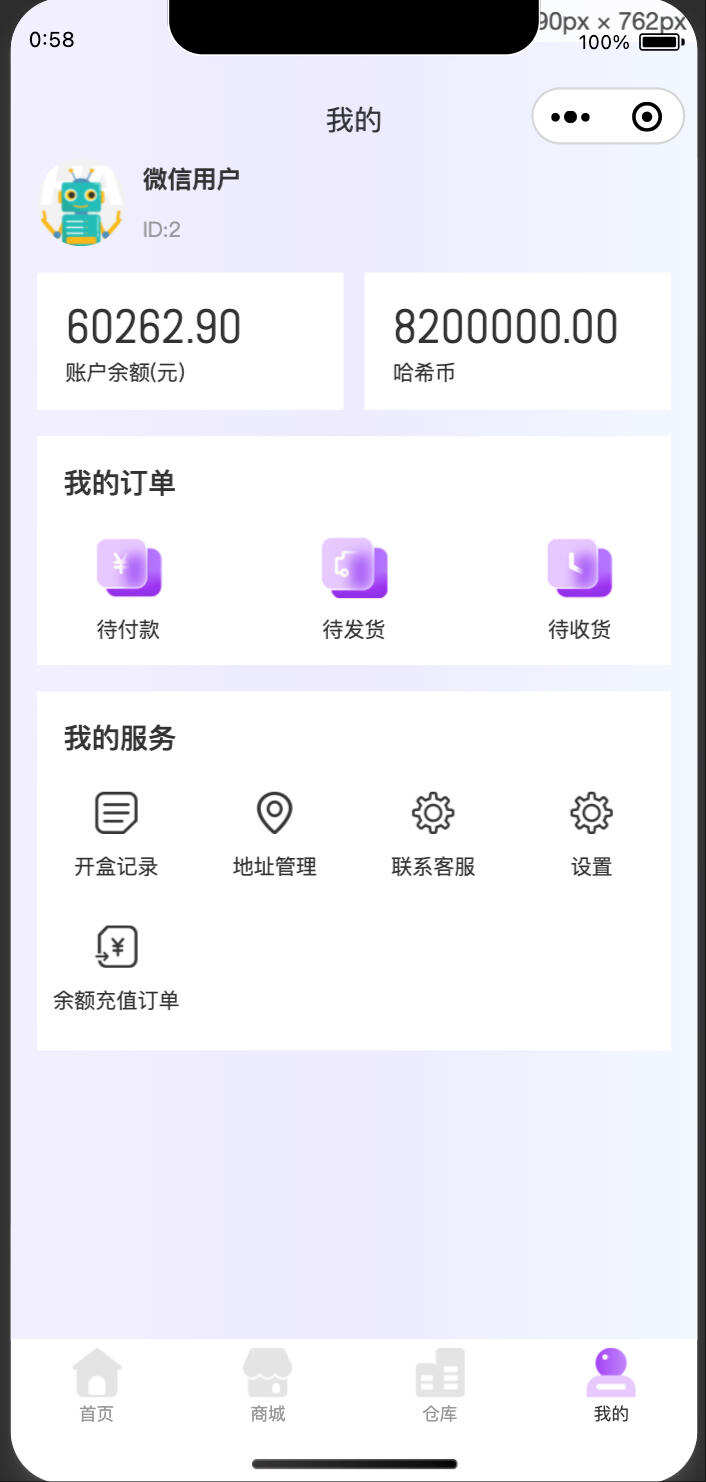This screenshot has height=1482, width=706.
Task: View 待收货 orders
Action: tap(579, 588)
